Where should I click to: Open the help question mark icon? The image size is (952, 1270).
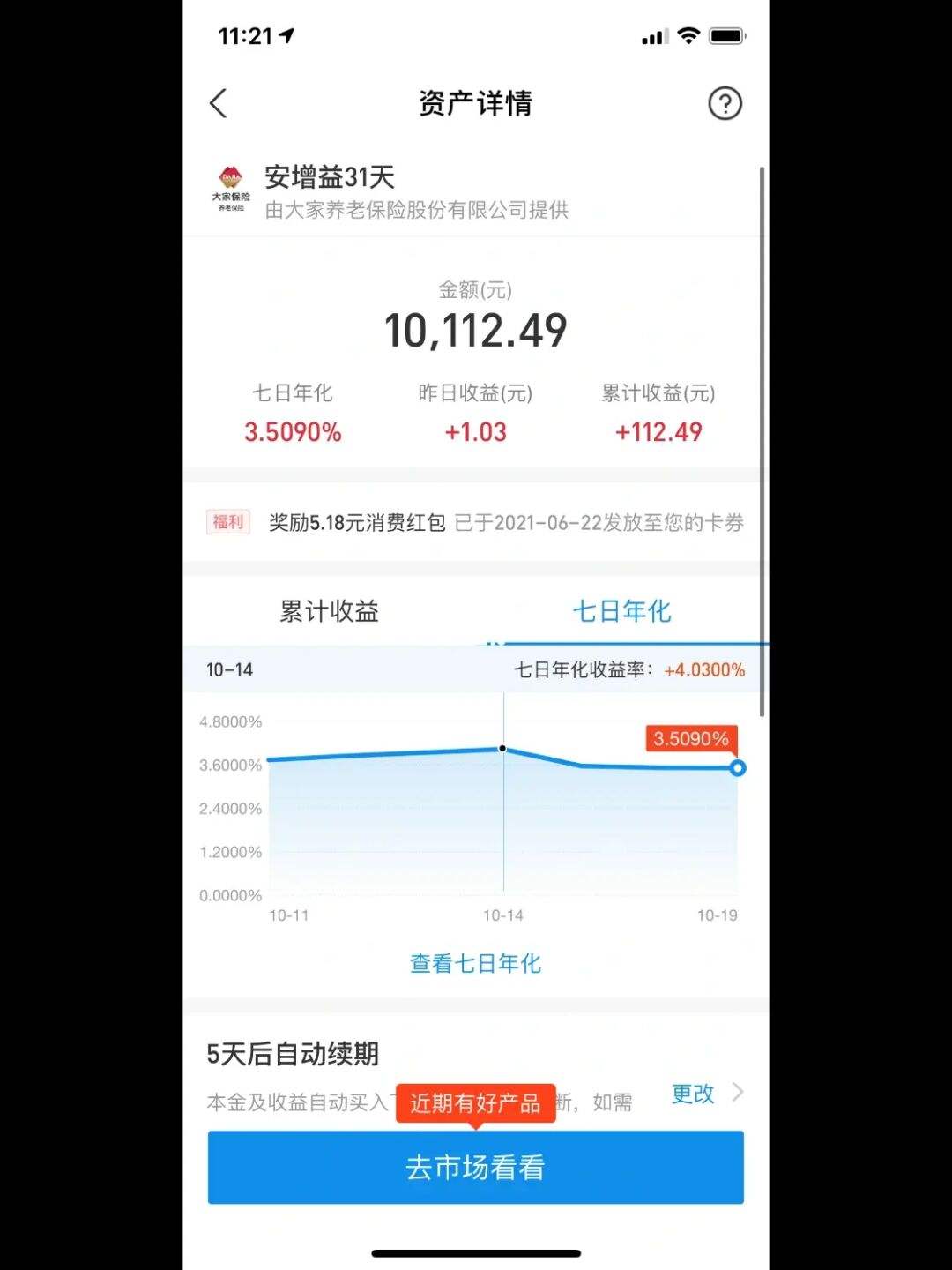coord(725,103)
